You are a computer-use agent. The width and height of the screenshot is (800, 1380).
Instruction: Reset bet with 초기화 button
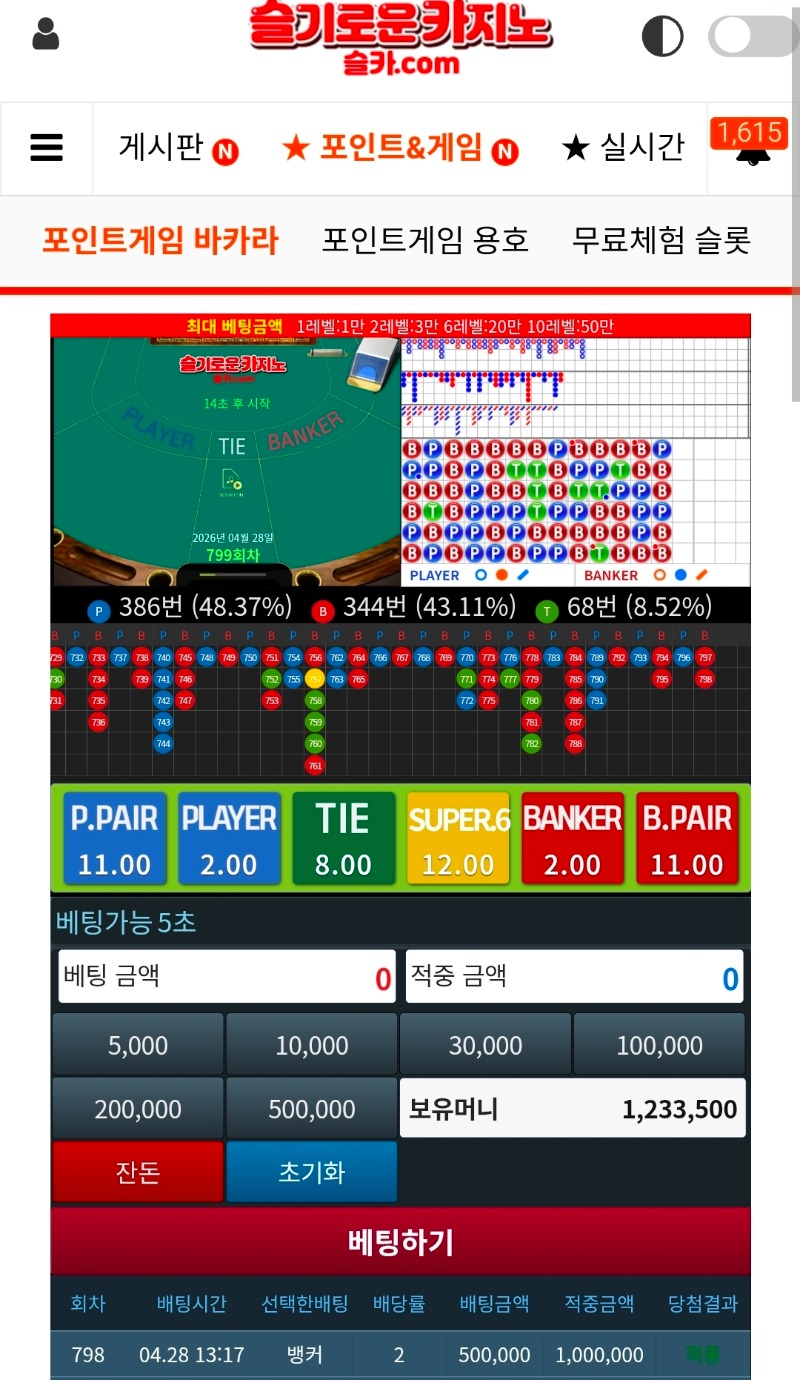pos(312,1172)
